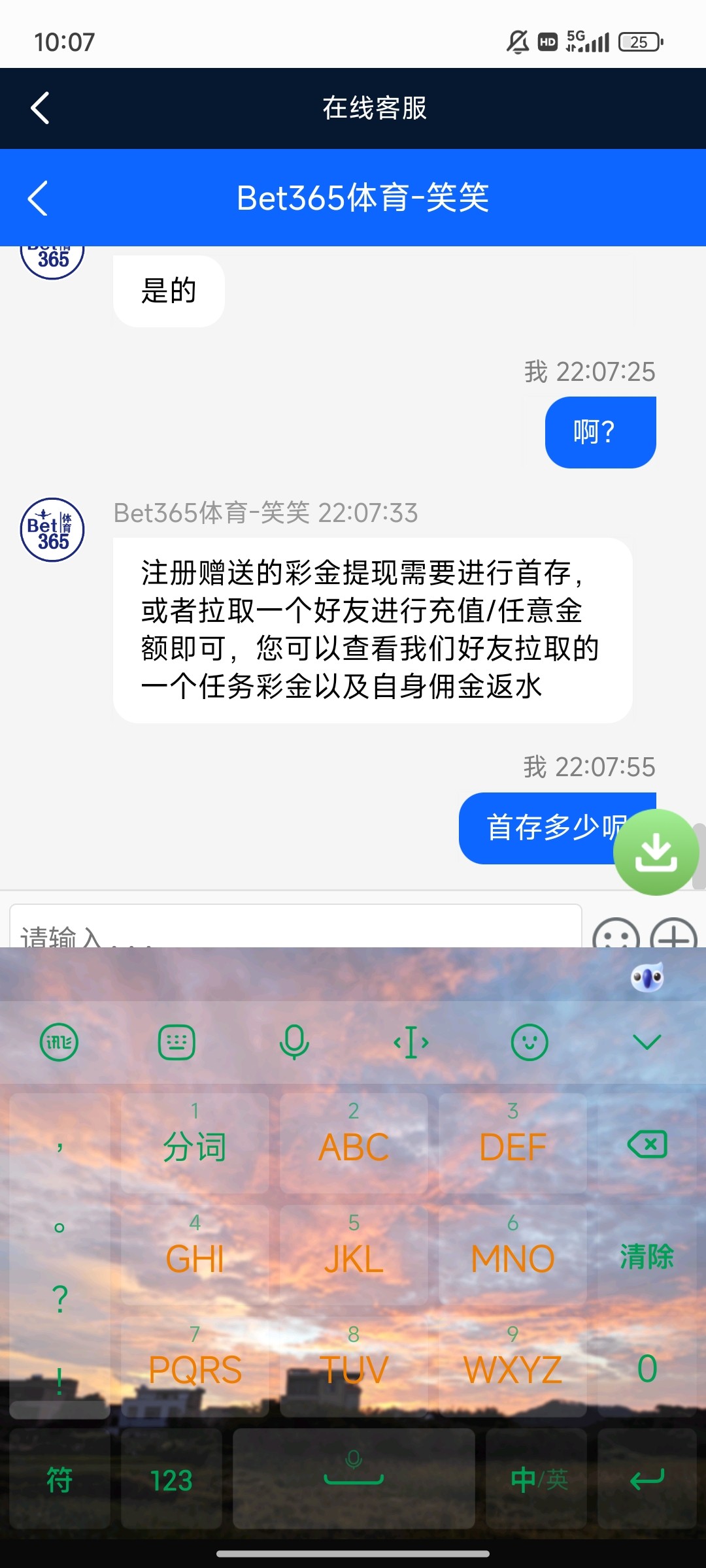Focus the 请输入 message input field
706x1568 pixels.
coord(294,931)
